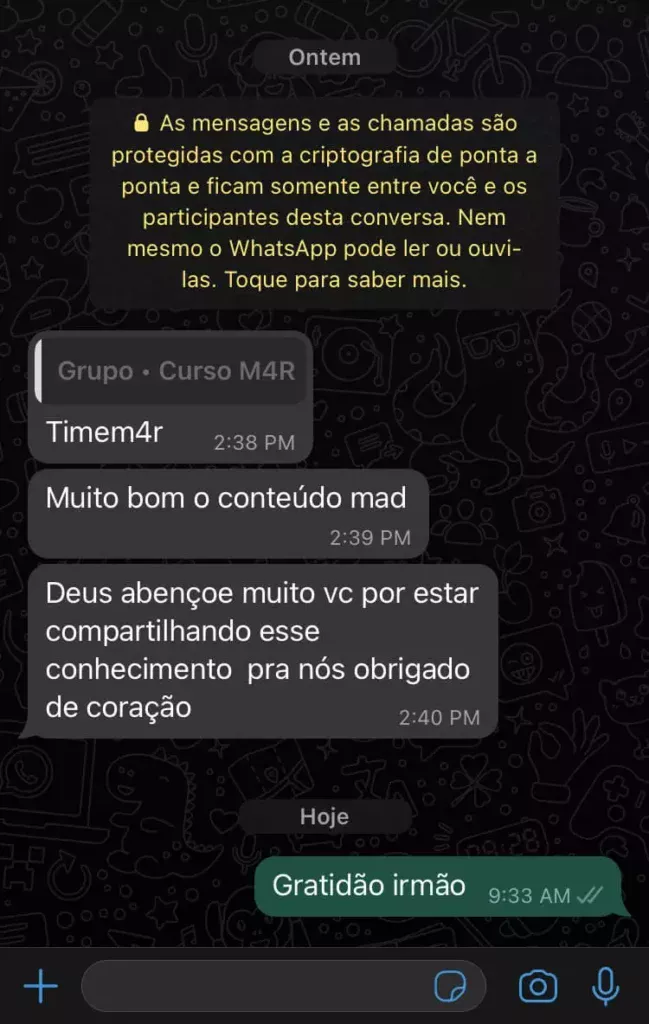
Task: Open the attachment plus menu
Action: [40, 987]
